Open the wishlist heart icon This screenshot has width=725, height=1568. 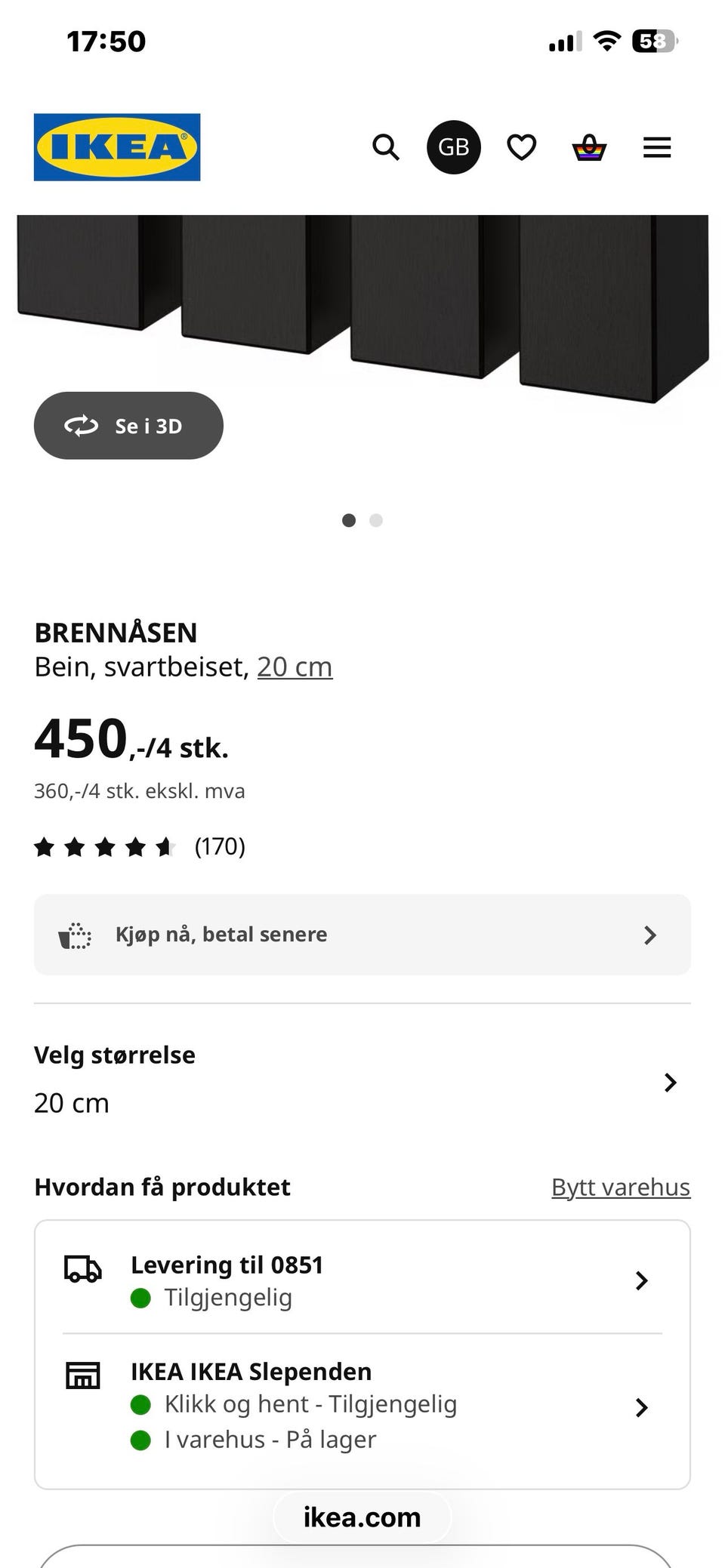(x=521, y=147)
